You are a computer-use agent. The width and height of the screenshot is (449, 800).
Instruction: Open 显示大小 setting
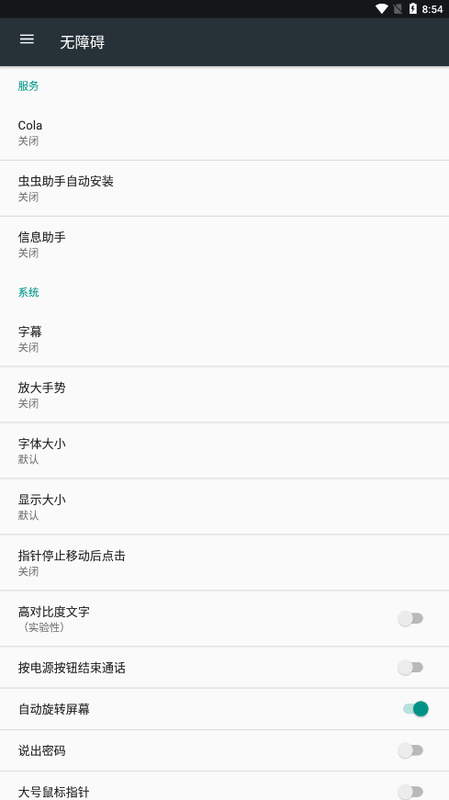(x=224, y=507)
